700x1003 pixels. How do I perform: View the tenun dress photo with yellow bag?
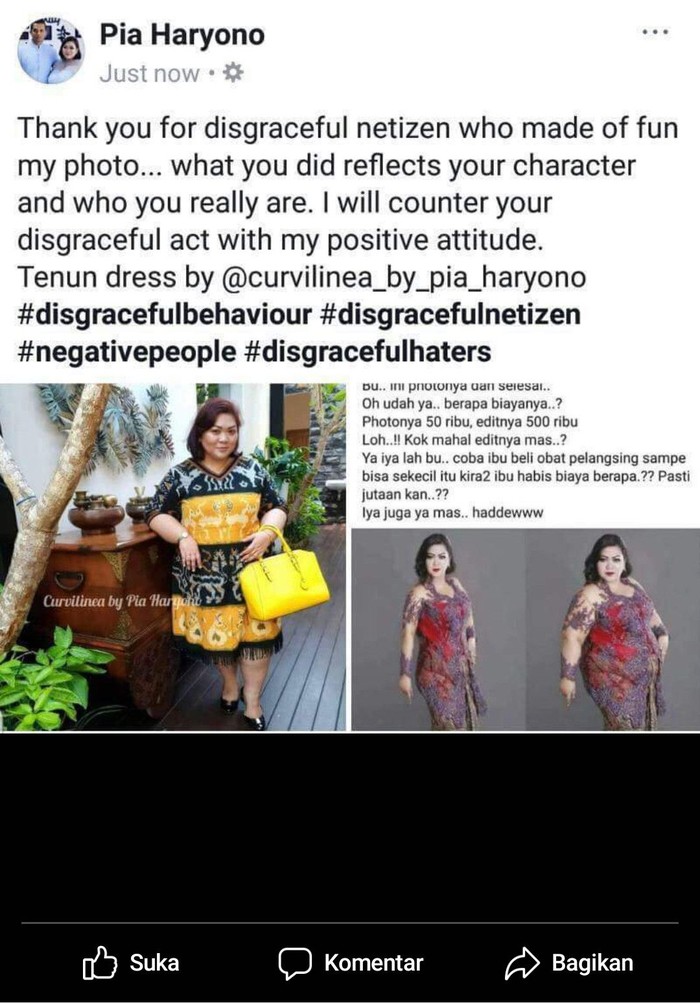173,556
